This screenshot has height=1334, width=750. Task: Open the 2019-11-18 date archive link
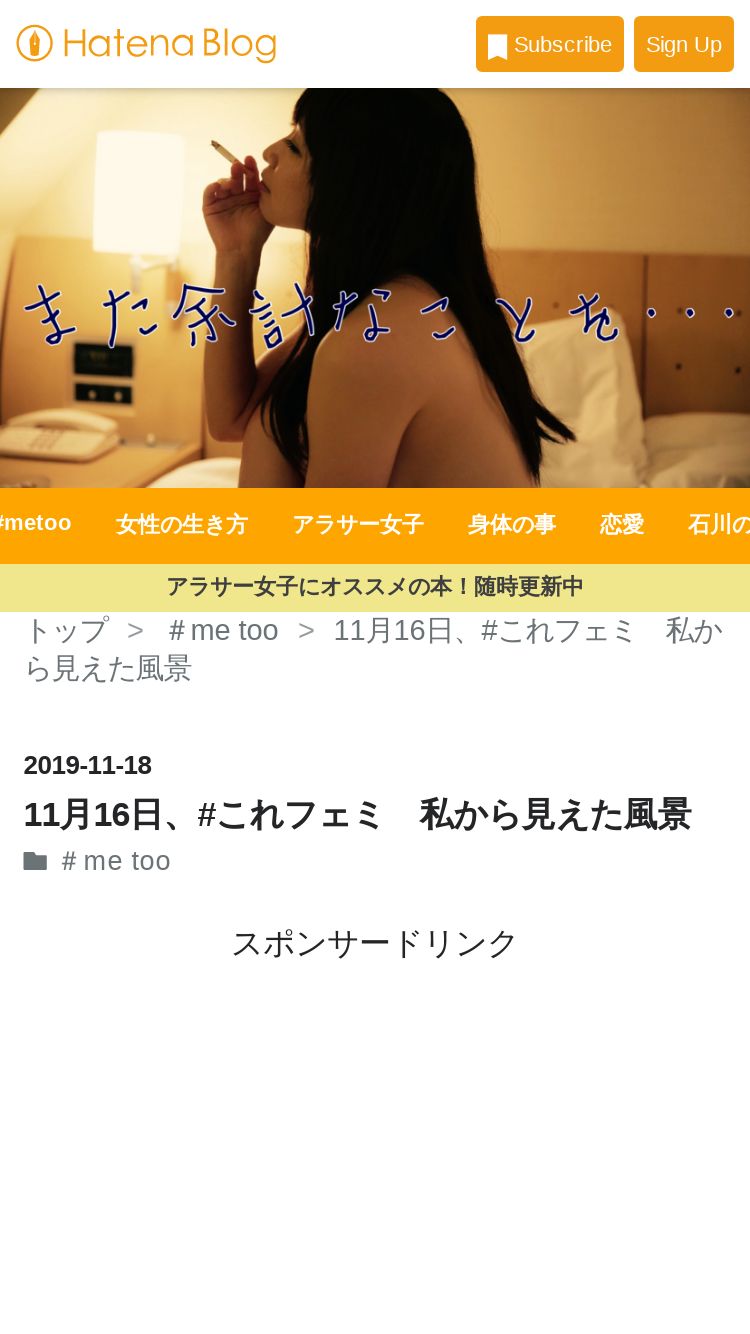point(88,765)
